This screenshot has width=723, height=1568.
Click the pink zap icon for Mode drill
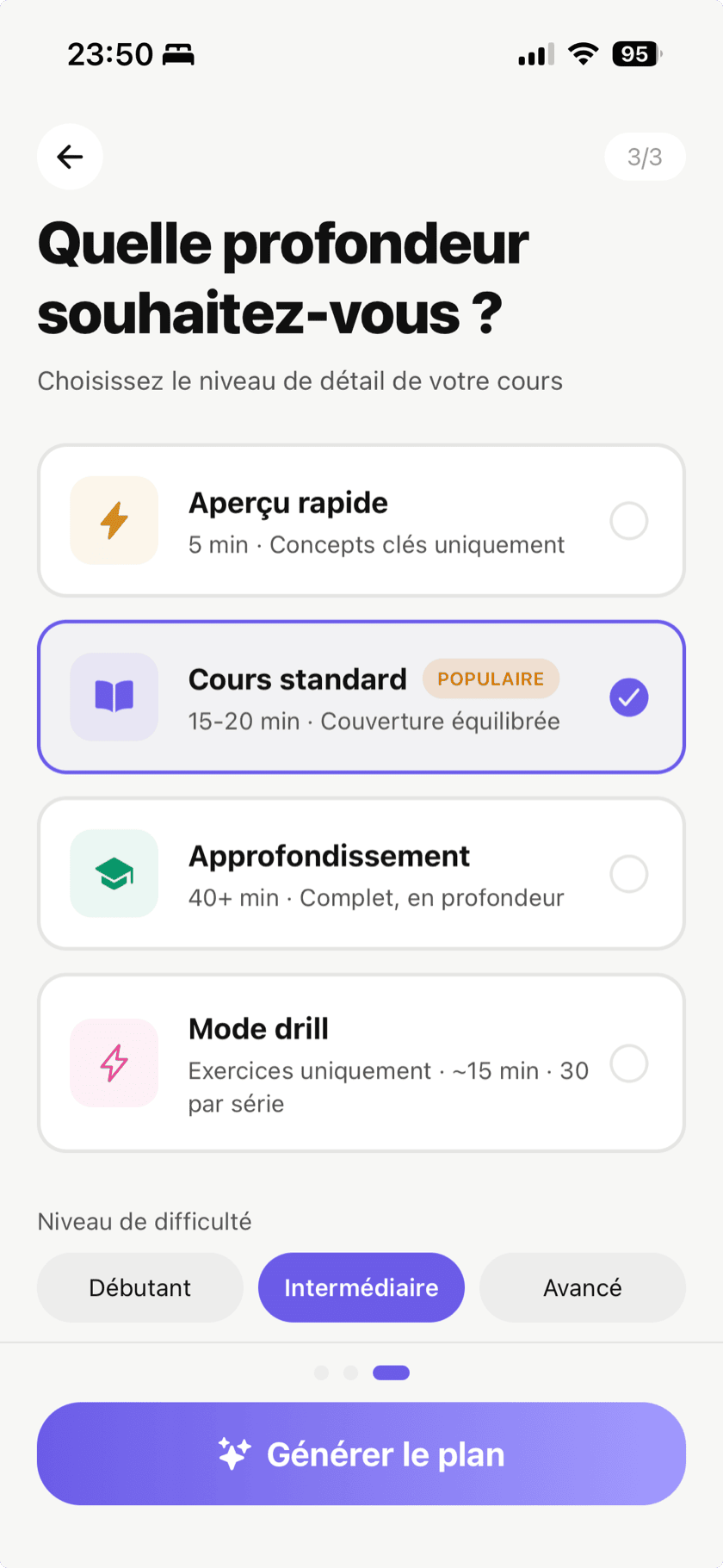tap(113, 1063)
